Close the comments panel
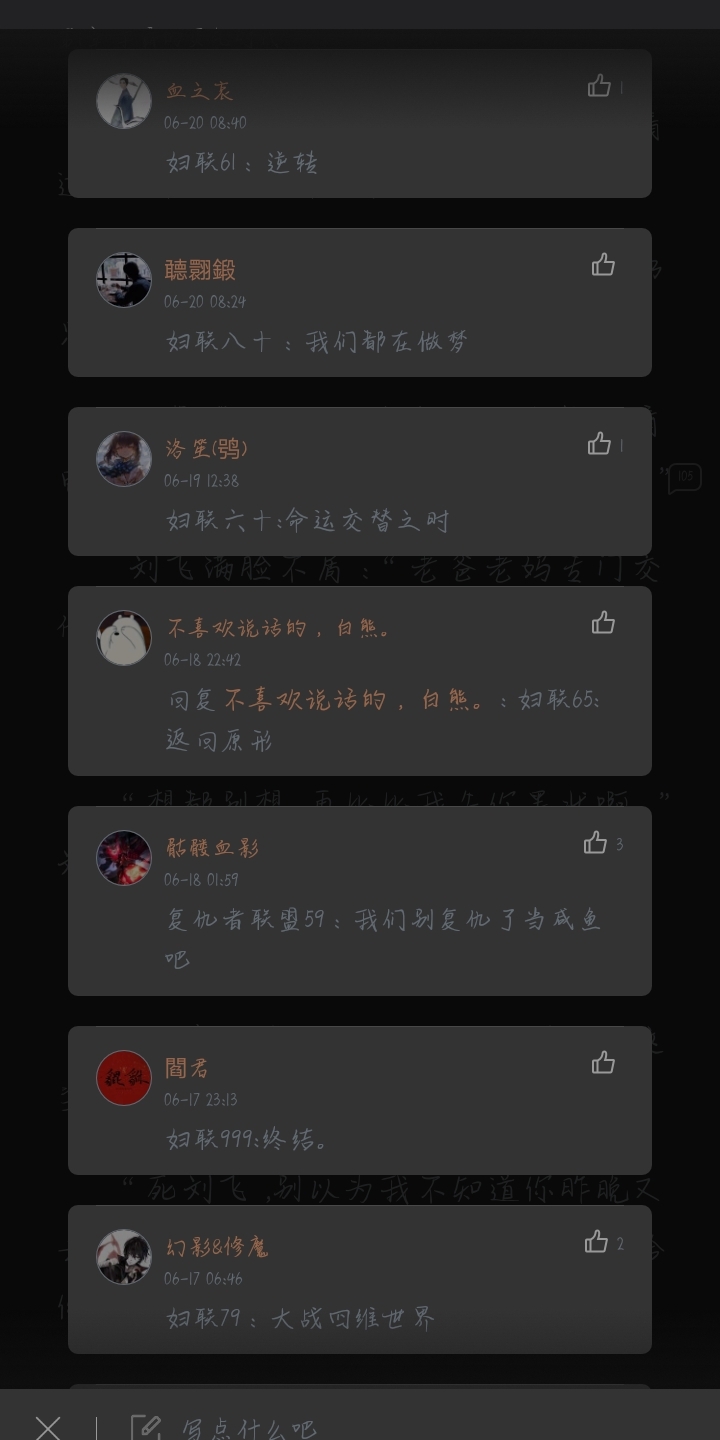720x1440 pixels. tap(48, 1427)
